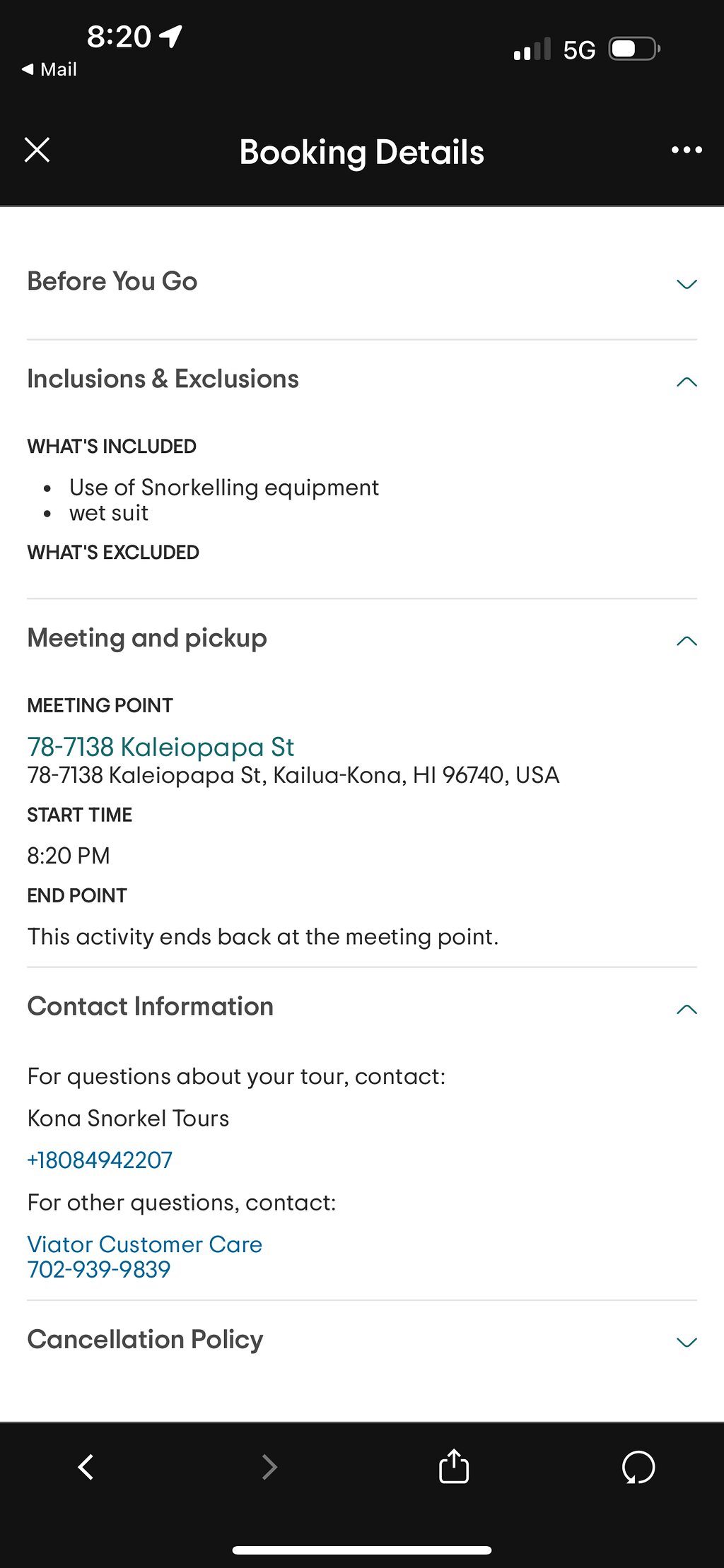Return to the Mail app
This screenshot has width=724, height=1568.
point(49,69)
